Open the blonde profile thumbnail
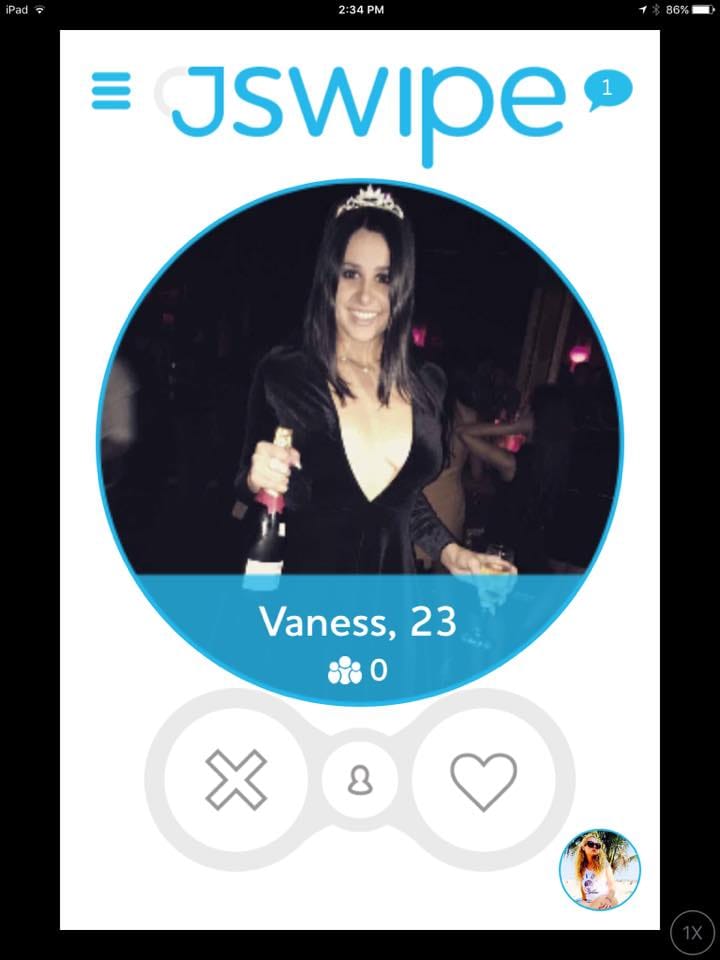Image resolution: width=720 pixels, height=960 pixels. coord(600,870)
